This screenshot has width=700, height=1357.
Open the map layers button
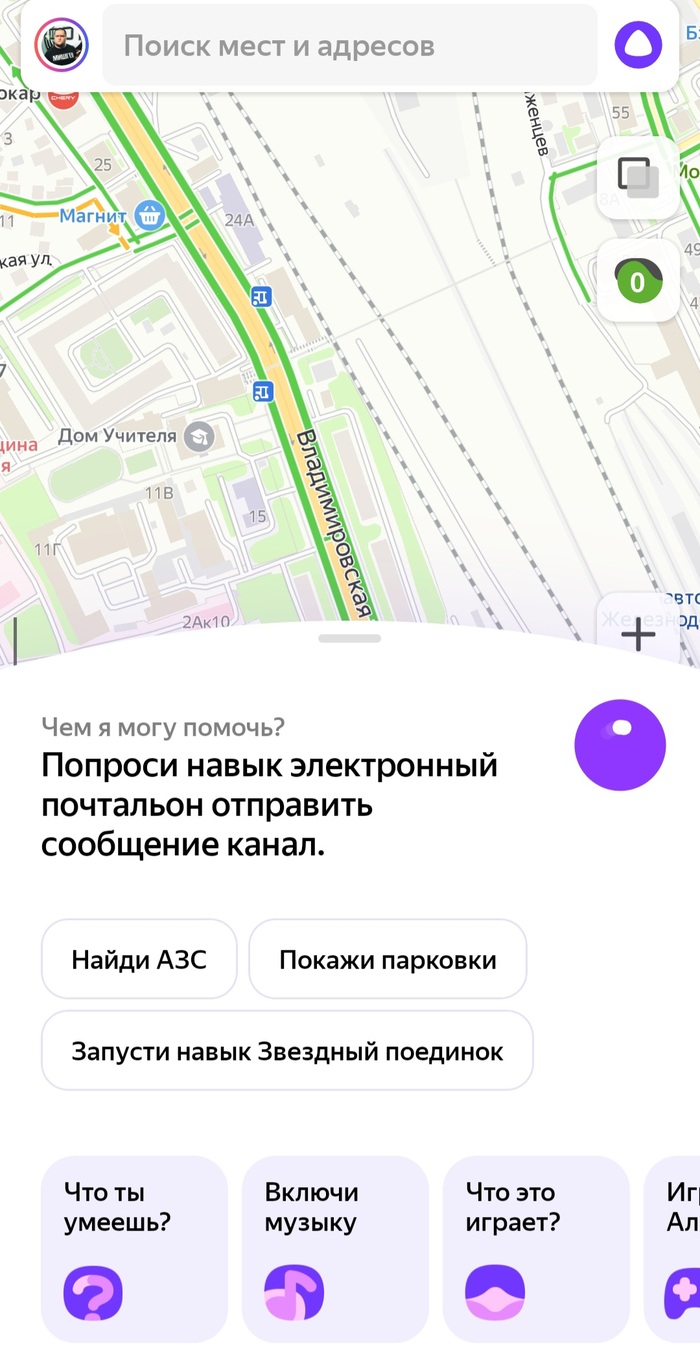[637, 179]
